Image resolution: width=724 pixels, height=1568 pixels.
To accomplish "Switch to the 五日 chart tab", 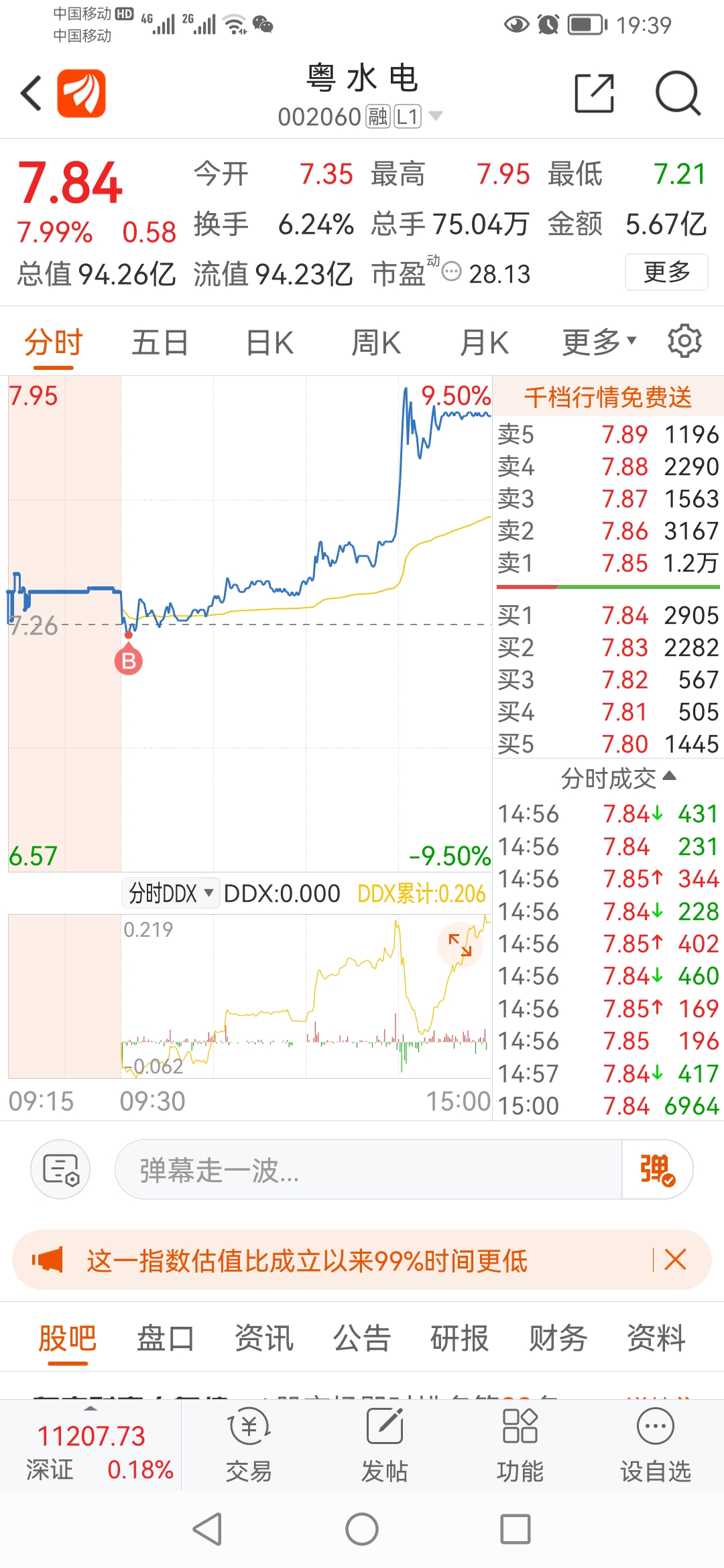I will click(160, 342).
